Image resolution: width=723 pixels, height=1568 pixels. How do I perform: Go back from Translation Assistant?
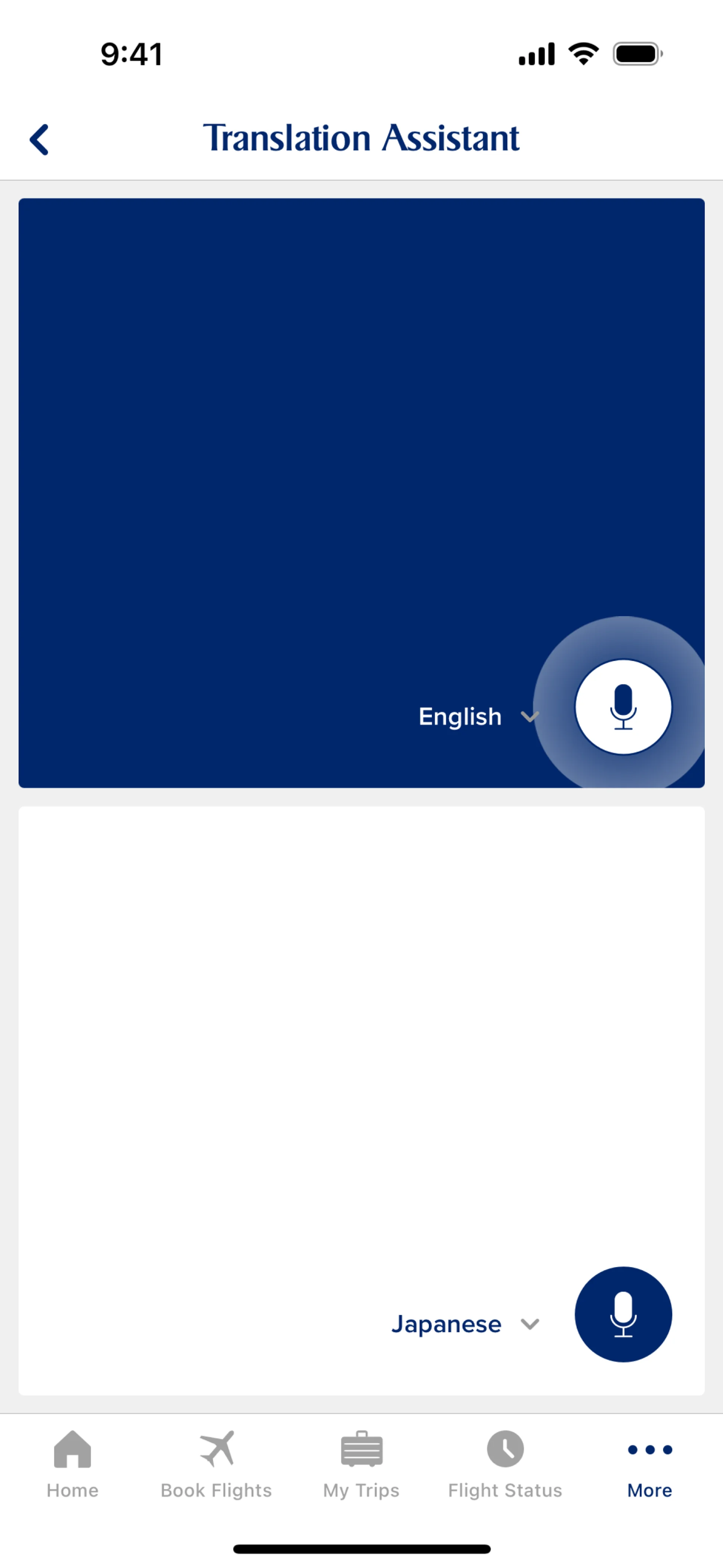pos(40,139)
